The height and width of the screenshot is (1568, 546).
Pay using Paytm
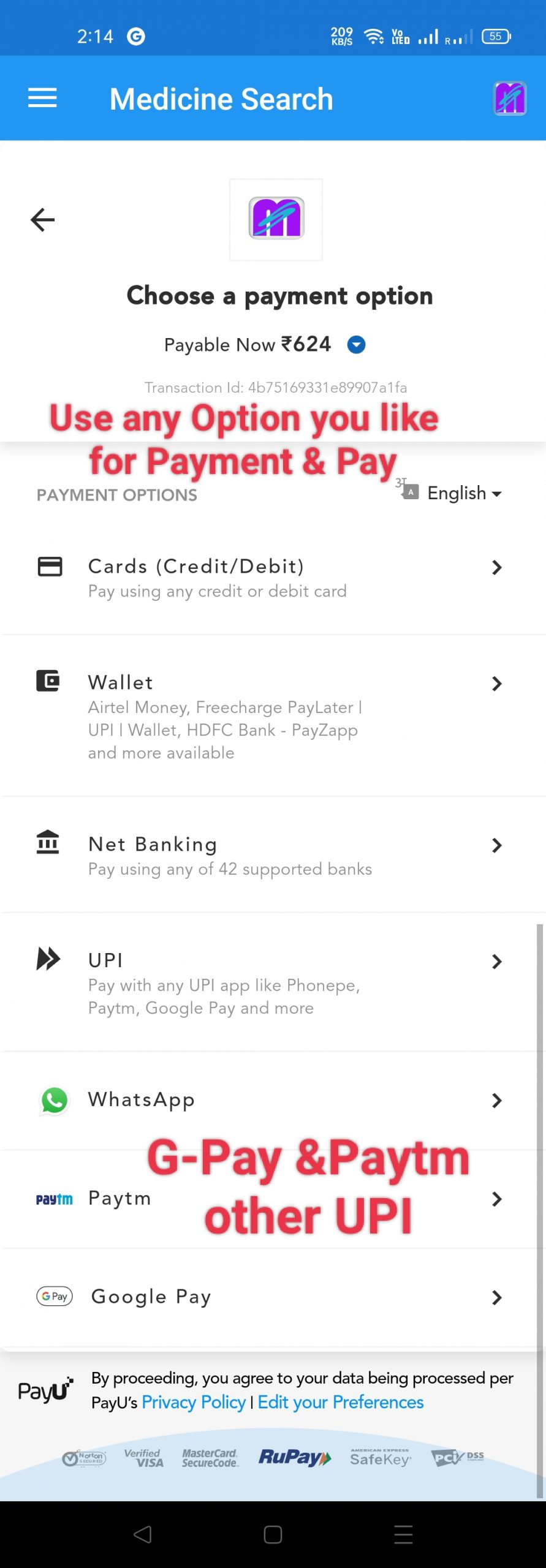pos(270,1199)
